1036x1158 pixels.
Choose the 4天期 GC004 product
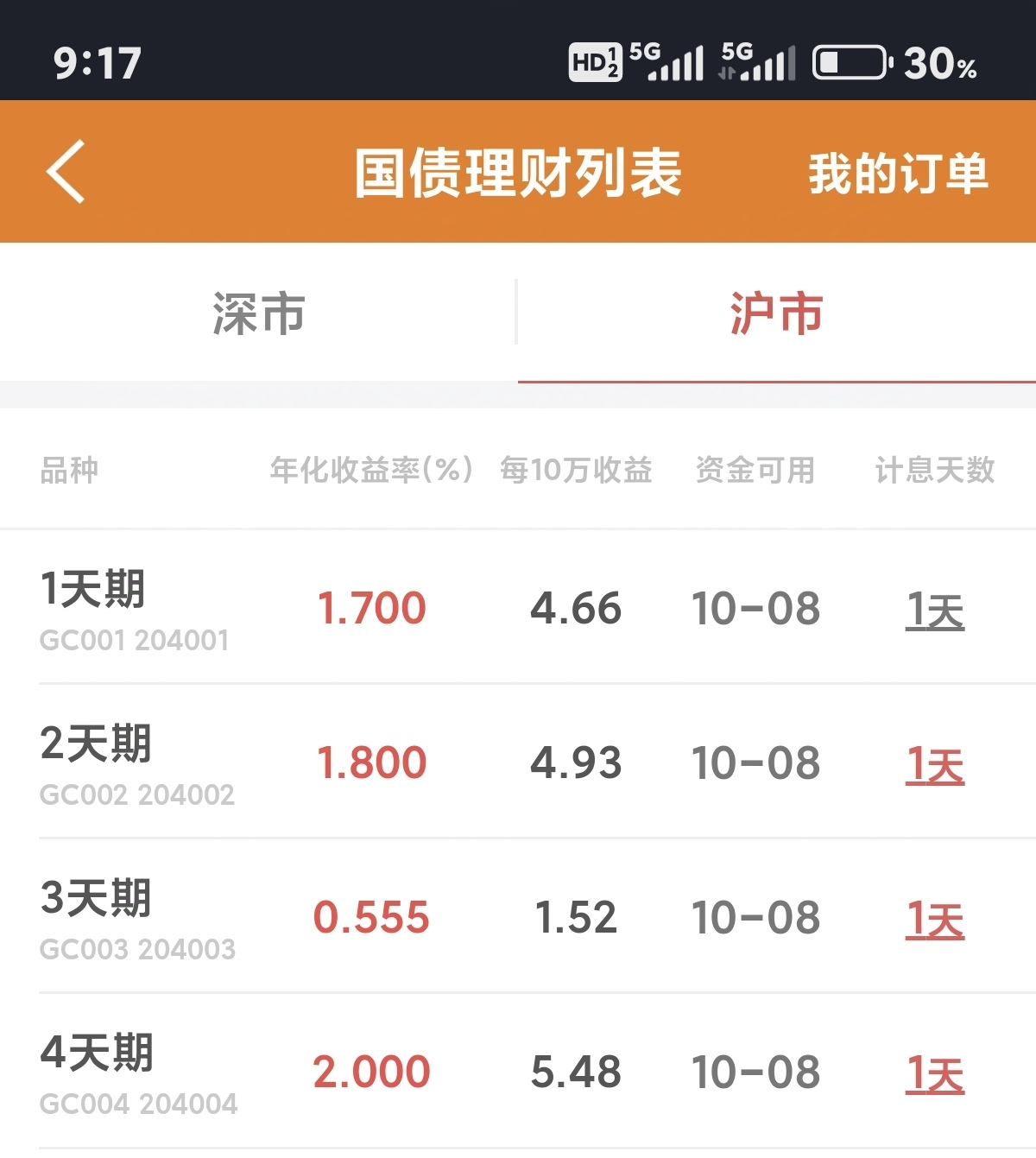coord(518,1071)
